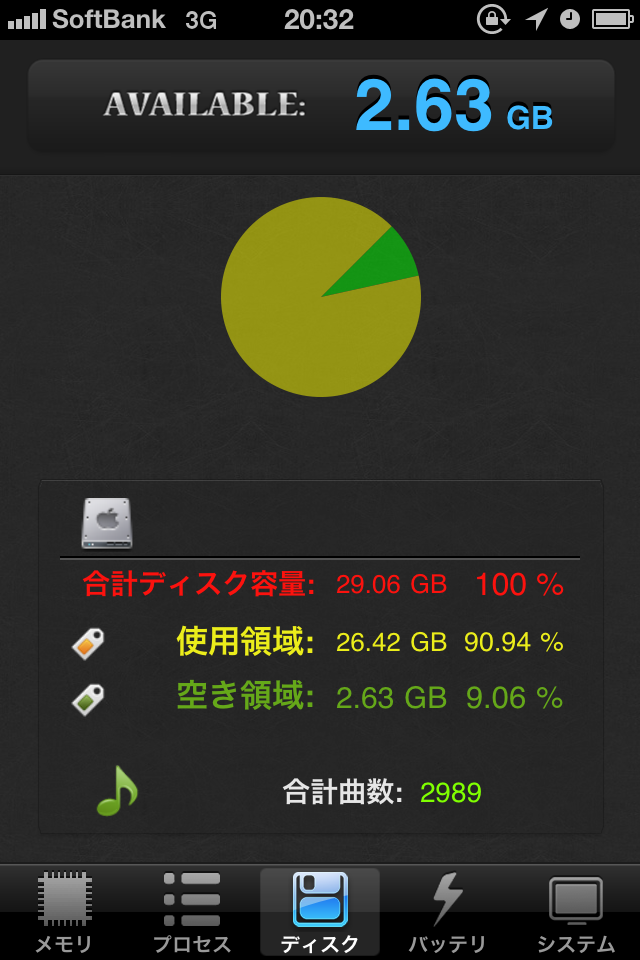Go to the バッテリ tab
This screenshot has width=640, height=960.
click(x=447, y=912)
